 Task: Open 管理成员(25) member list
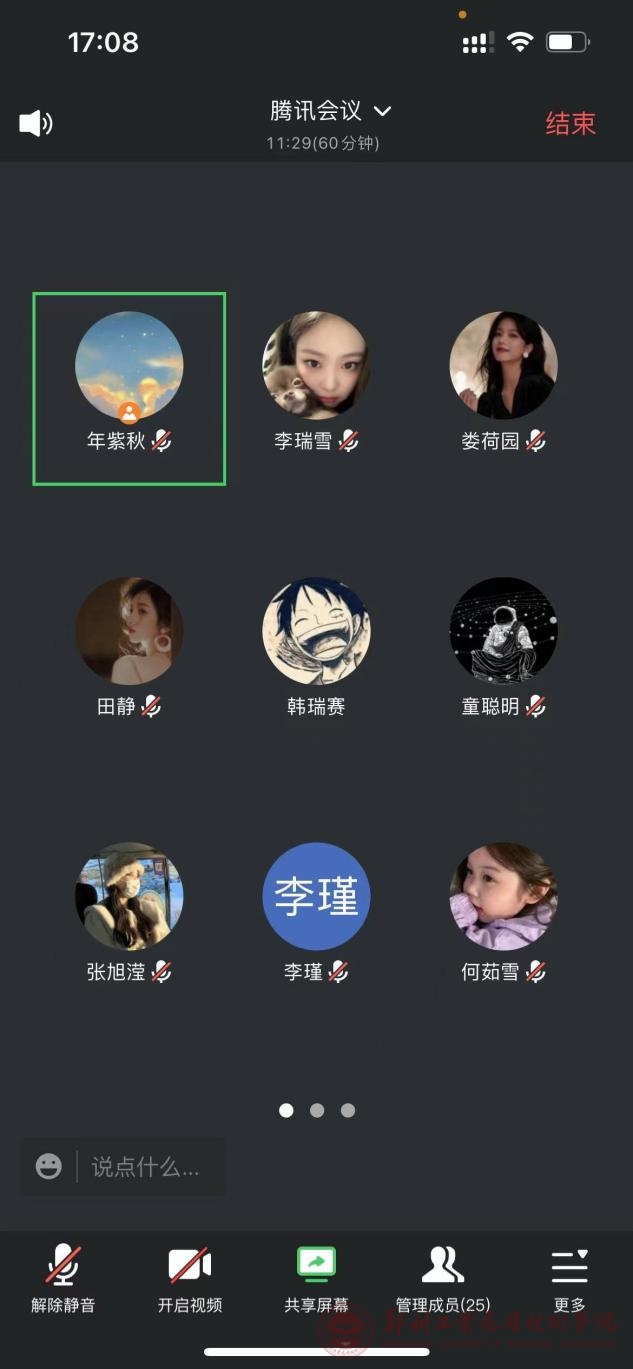tap(443, 1278)
